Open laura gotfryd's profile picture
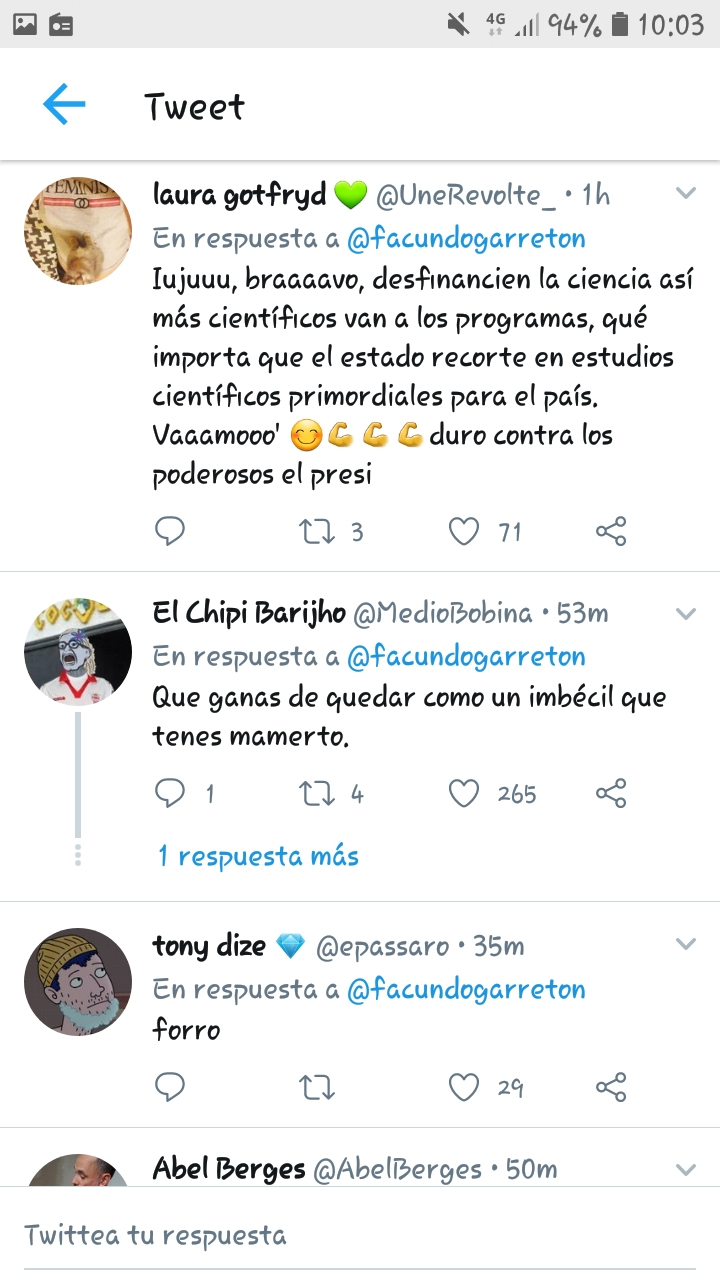The height and width of the screenshot is (1280, 720). (78, 232)
